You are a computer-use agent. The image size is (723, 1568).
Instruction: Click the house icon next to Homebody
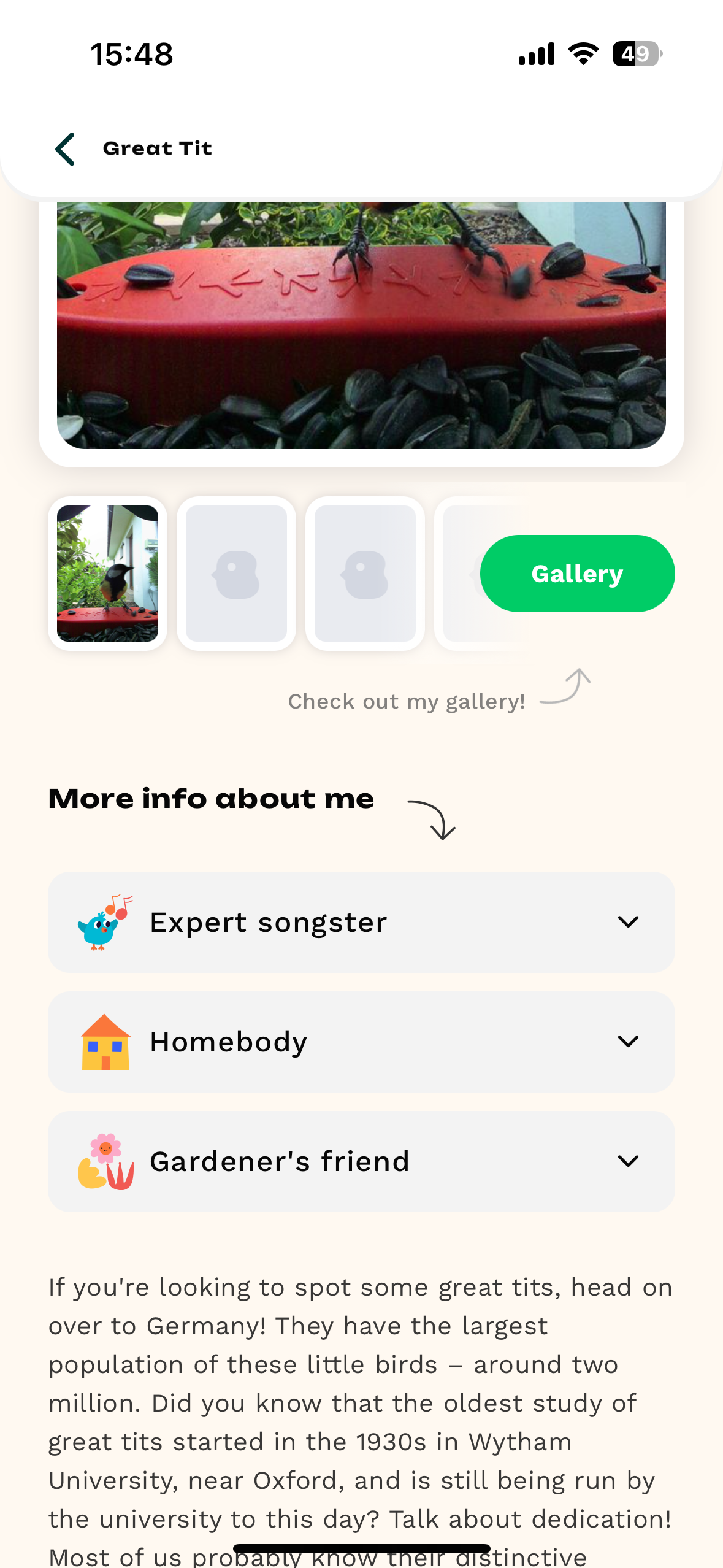point(104,1041)
